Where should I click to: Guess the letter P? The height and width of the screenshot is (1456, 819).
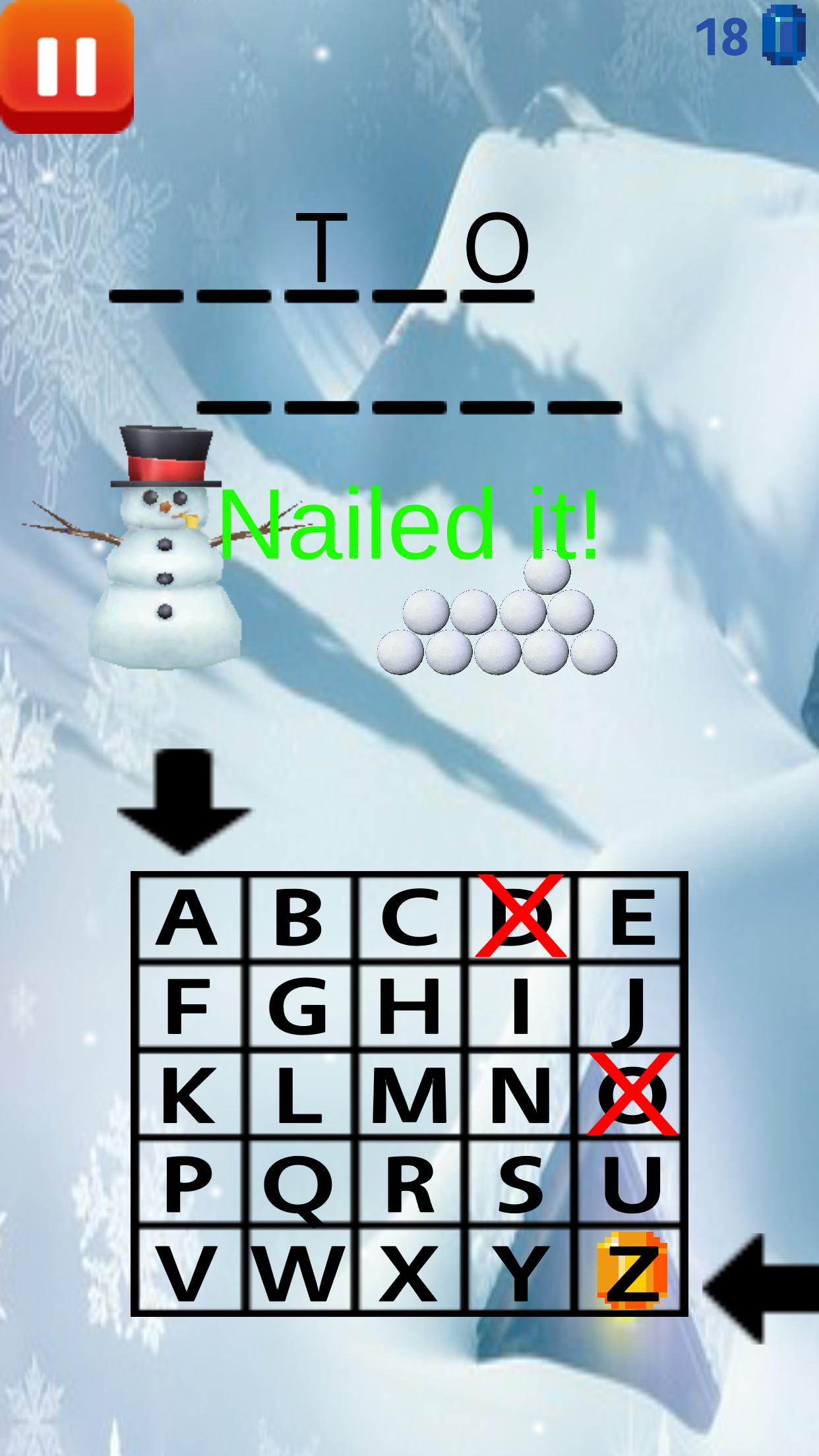click(x=189, y=1185)
